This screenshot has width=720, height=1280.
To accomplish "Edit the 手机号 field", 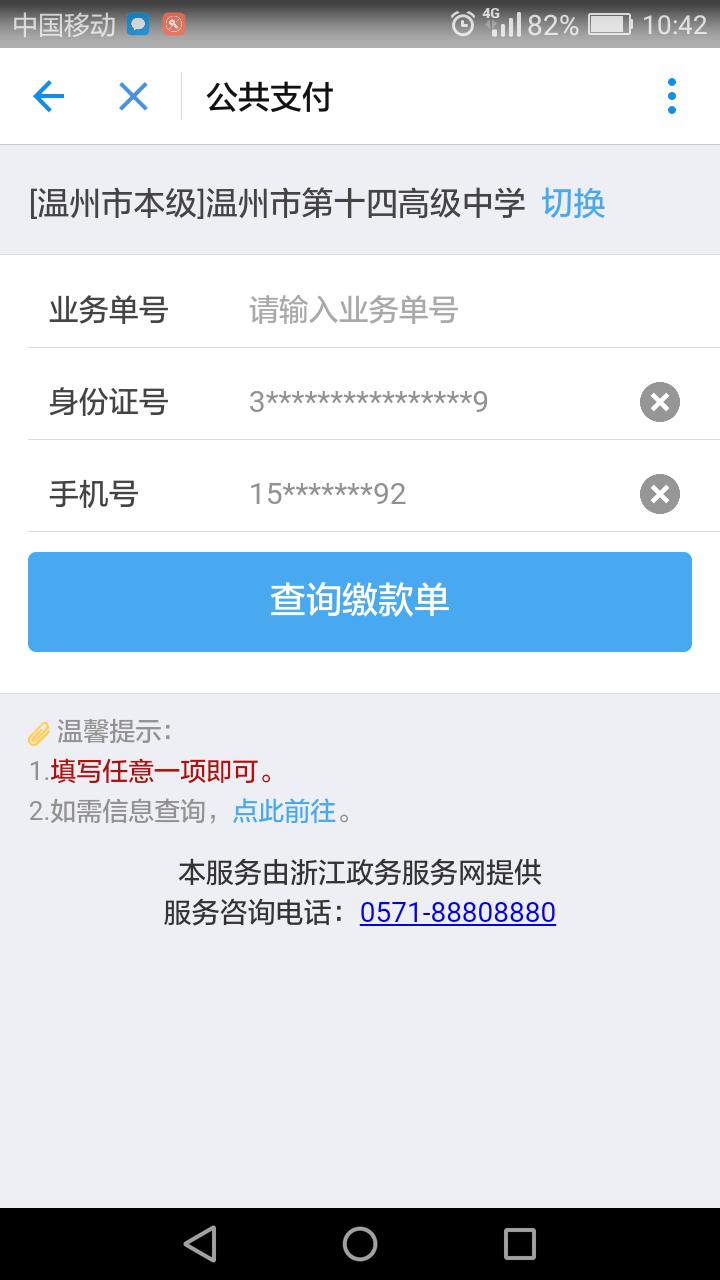I will tap(435, 494).
